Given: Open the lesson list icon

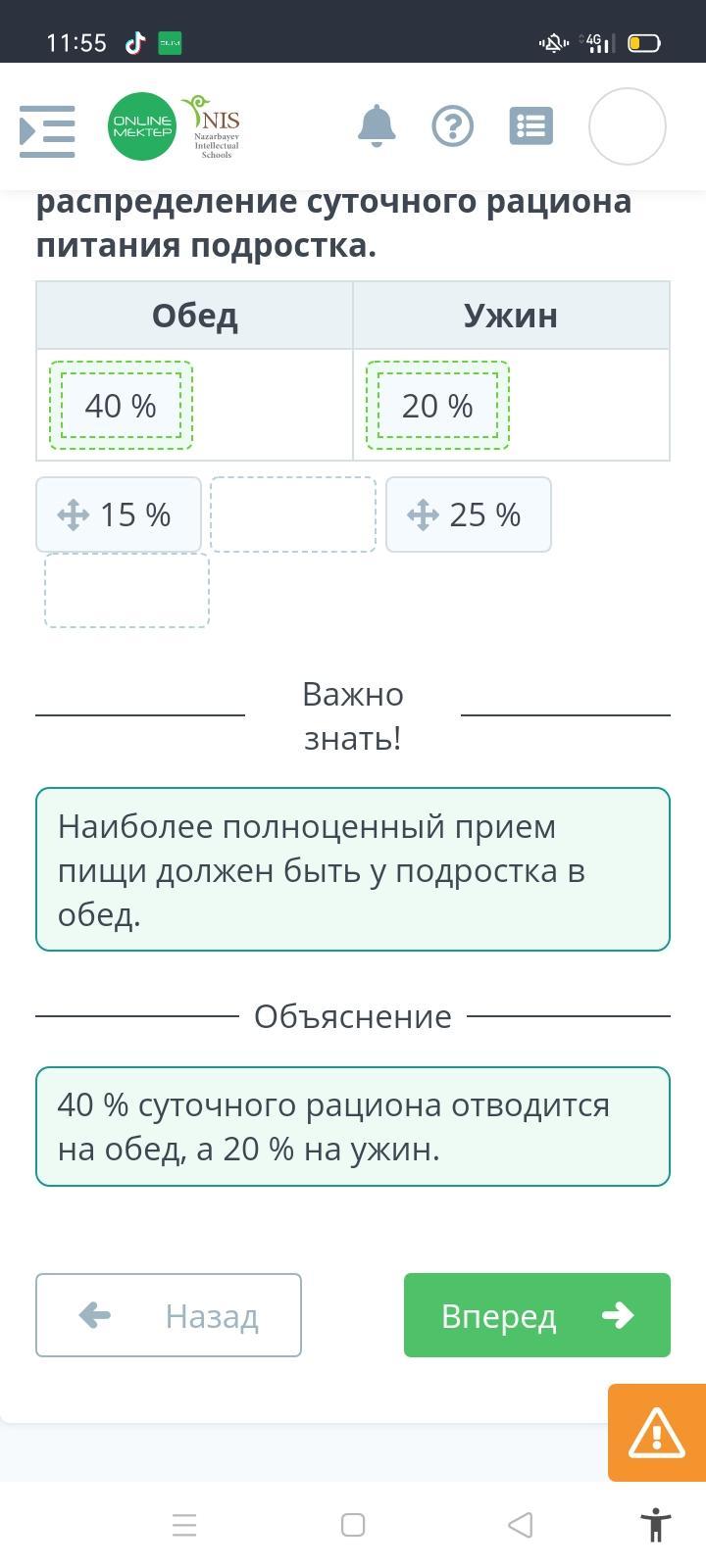Looking at the screenshot, I should pos(531,126).
